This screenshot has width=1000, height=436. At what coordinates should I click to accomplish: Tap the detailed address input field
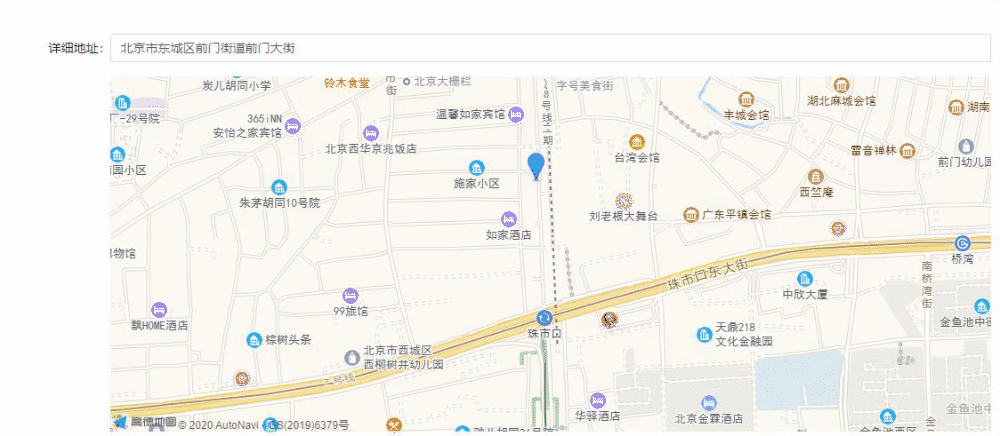tap(550, 48)
